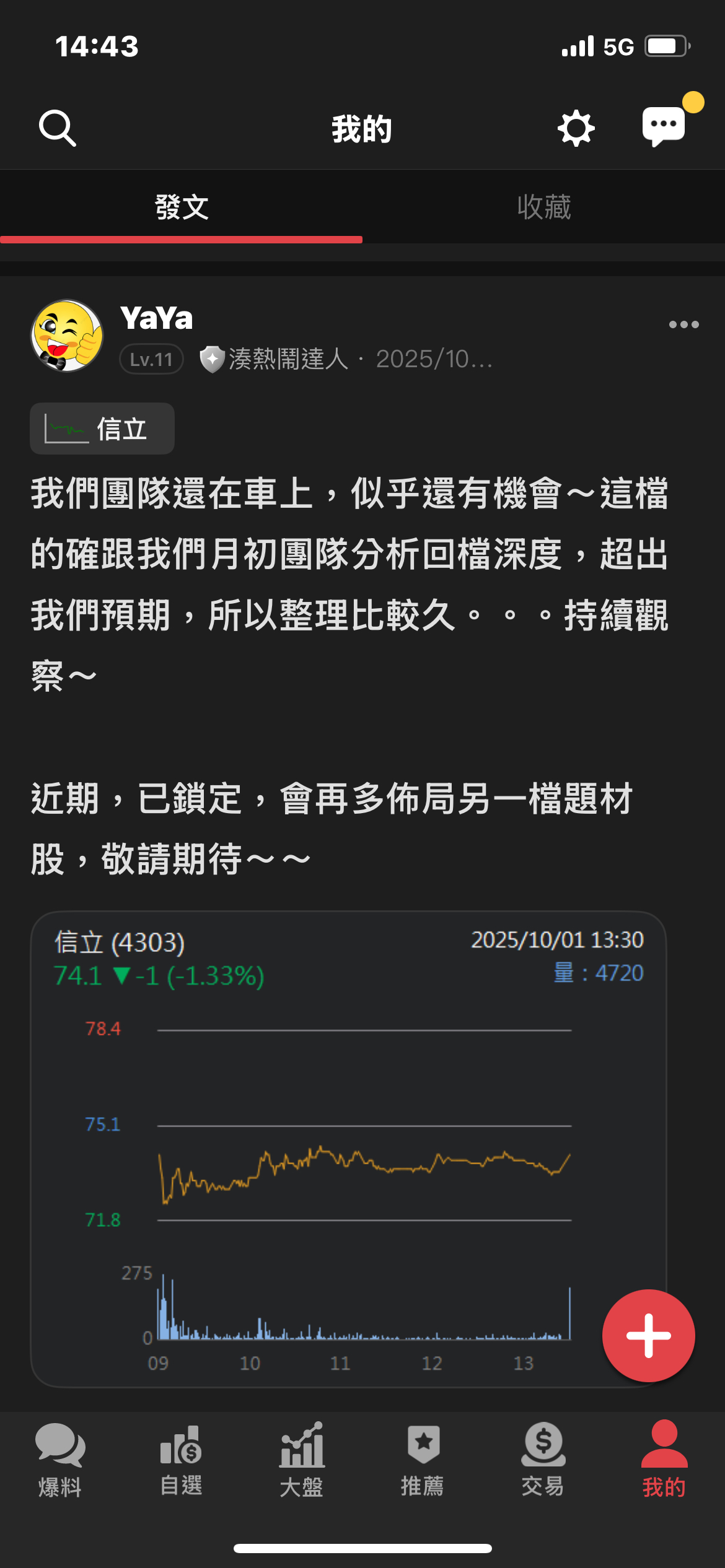Open the 大盤 tab
This screenshot has height=1568, width=725.
pyautogui.click(x=302, y=1460)
